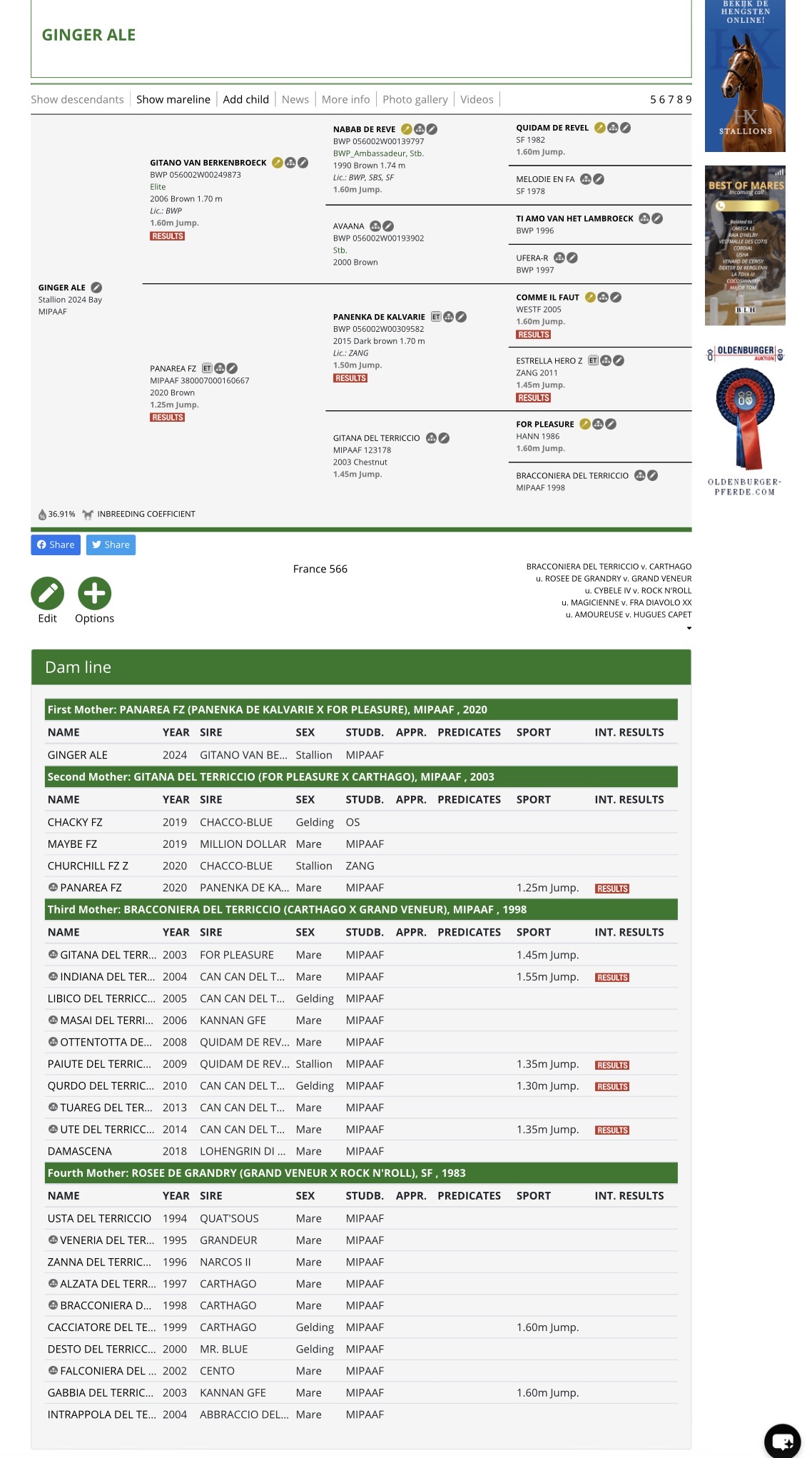Open the HX Stallions advertisement banner
Viewport: 812px width, 1458px height.
coord(745,76)
